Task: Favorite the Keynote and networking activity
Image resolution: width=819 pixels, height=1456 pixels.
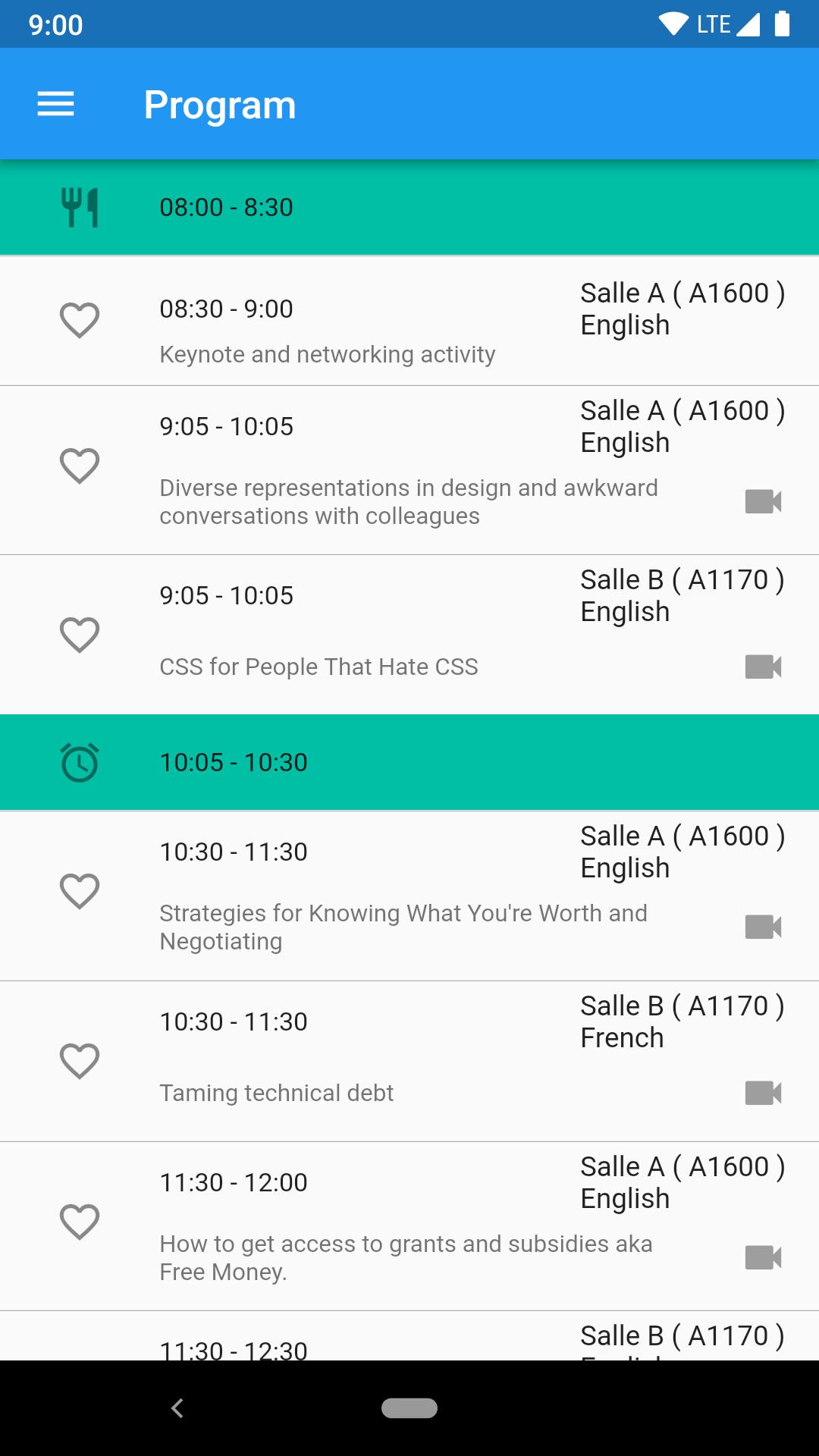Action: tap(79, 321)
